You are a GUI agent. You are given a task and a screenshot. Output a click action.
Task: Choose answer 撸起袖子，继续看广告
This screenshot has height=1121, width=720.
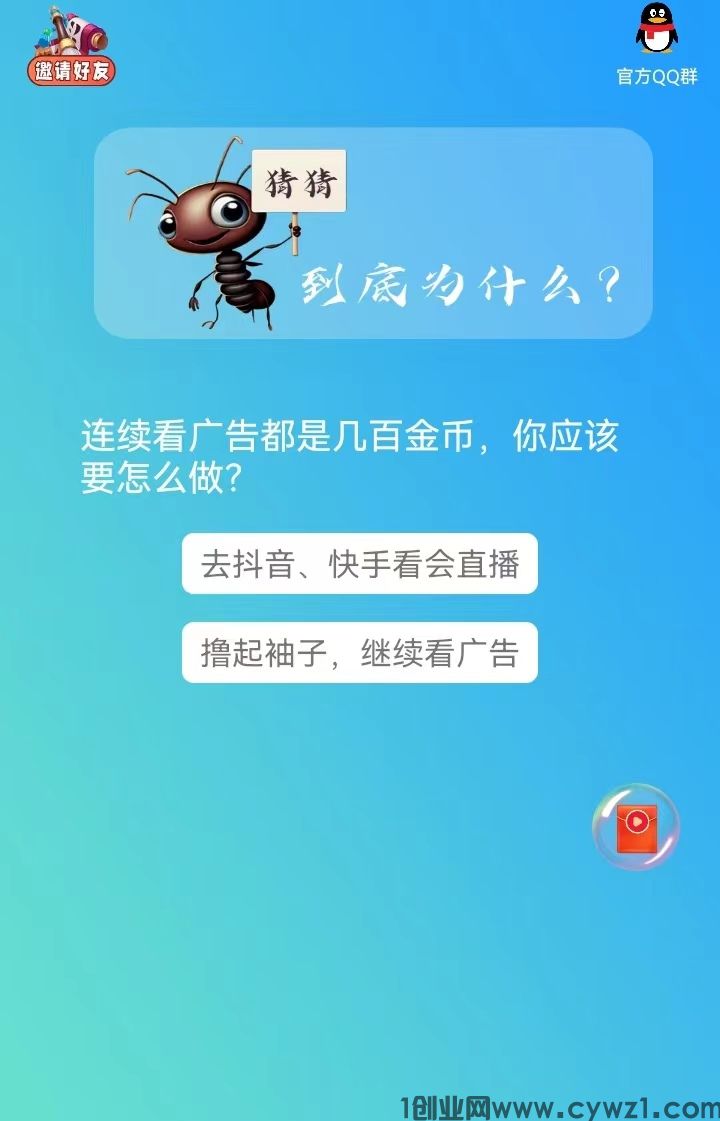click(x=359, y=653)
